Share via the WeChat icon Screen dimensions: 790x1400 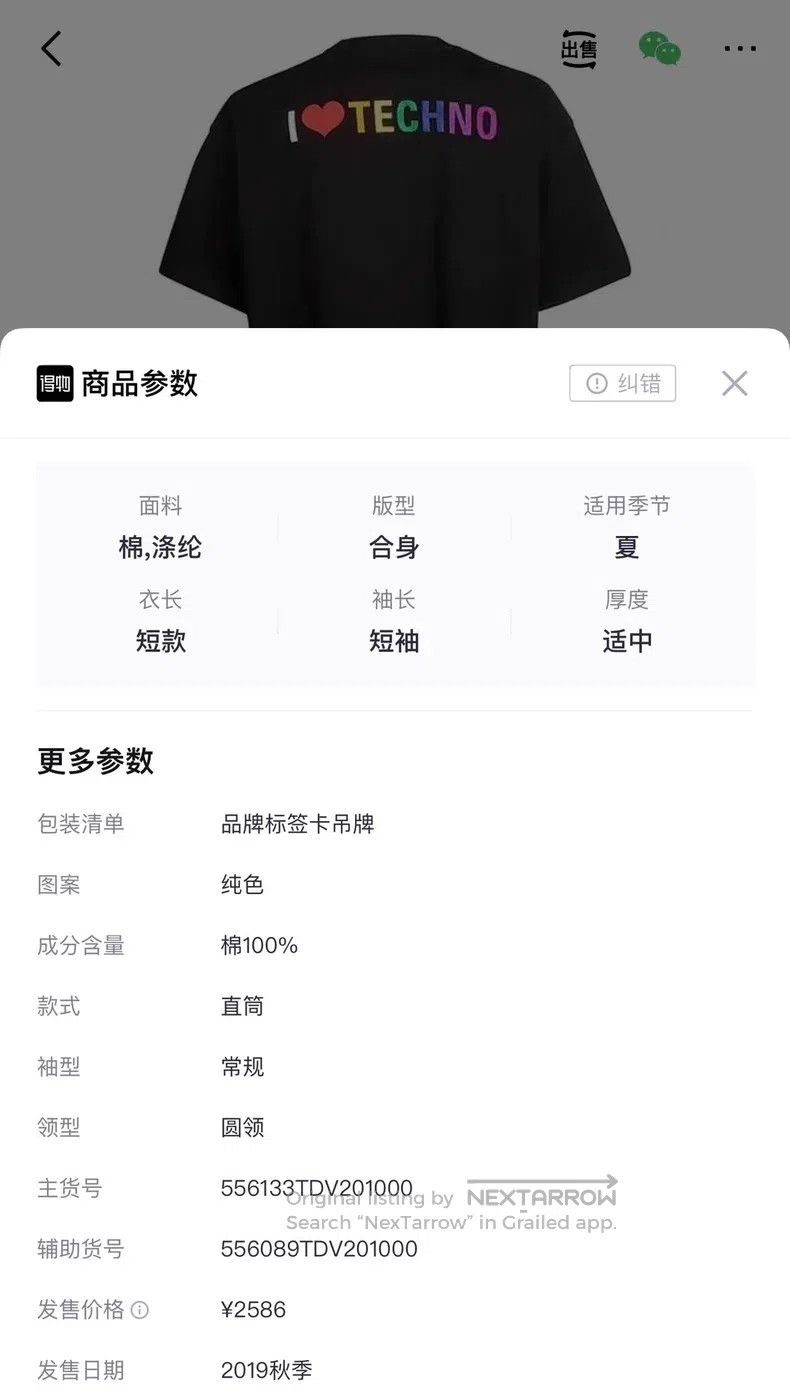(x=660, y=49)
